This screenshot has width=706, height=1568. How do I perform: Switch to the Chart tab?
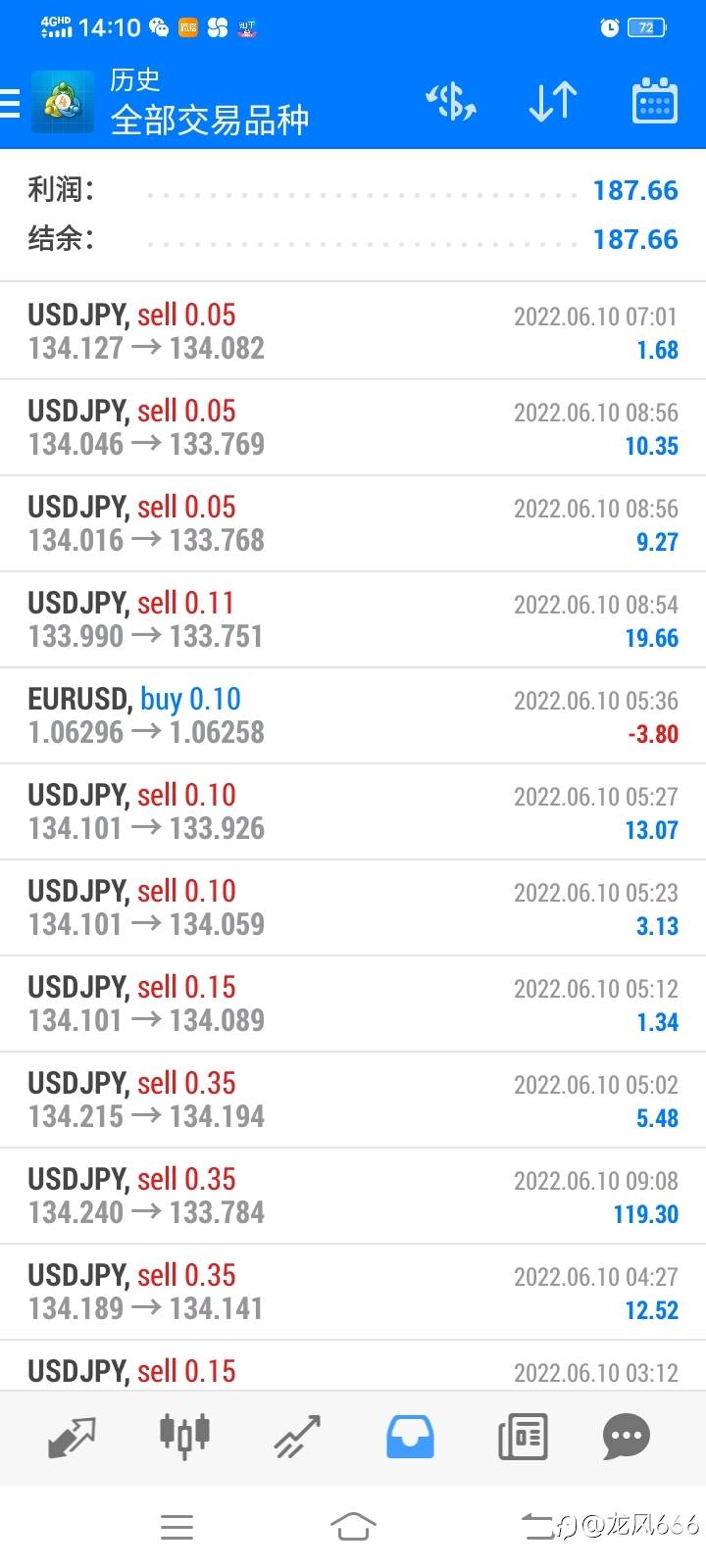point(184,1437)
